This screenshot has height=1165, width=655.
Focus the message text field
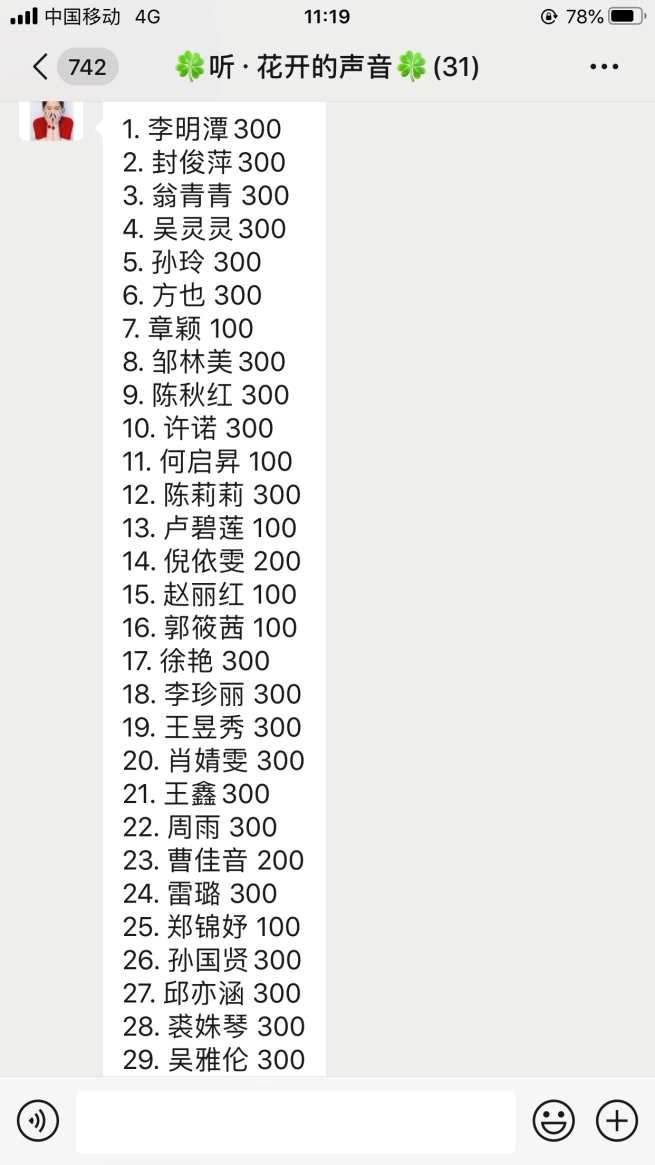296,1122
